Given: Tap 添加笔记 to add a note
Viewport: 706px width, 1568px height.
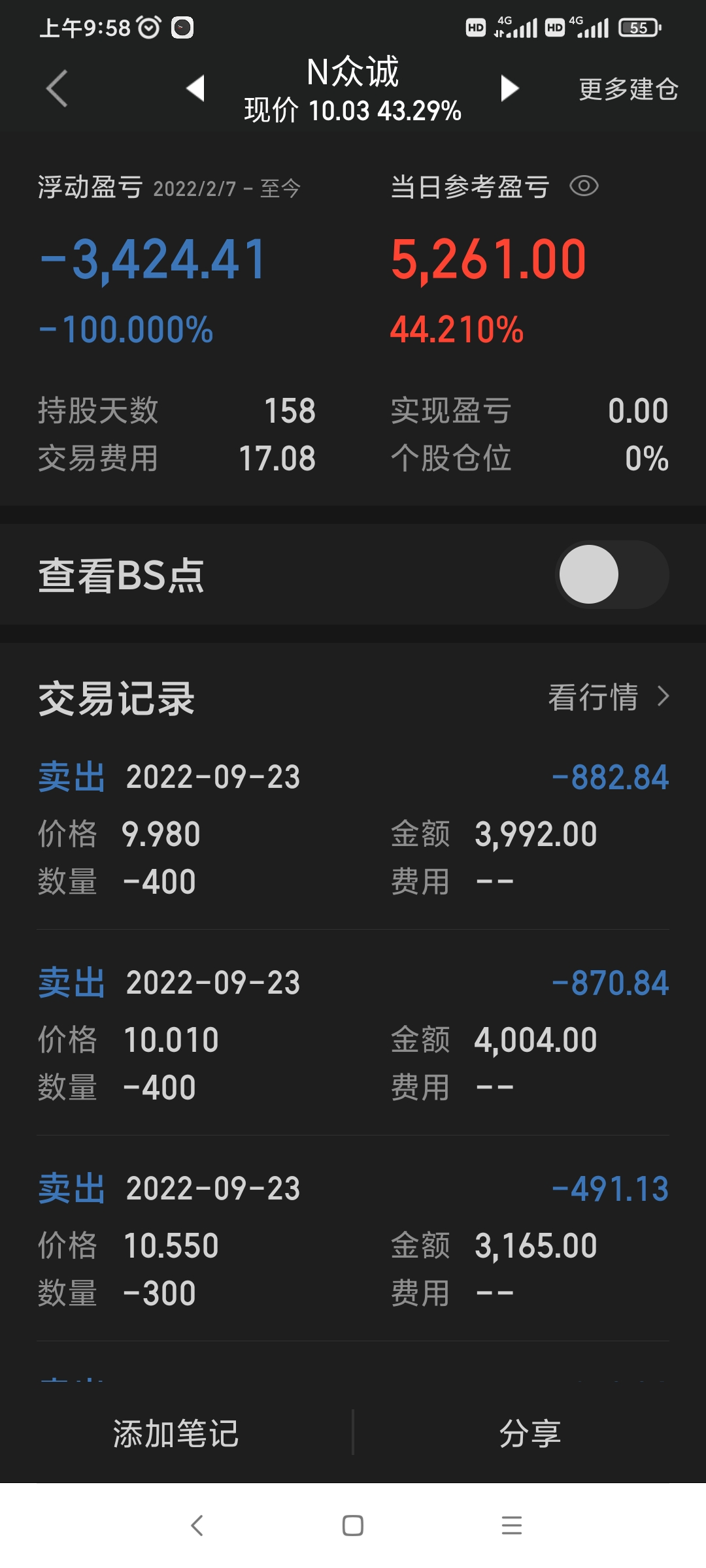Looking at the screenshot, I should click(x=176, y=1433).
